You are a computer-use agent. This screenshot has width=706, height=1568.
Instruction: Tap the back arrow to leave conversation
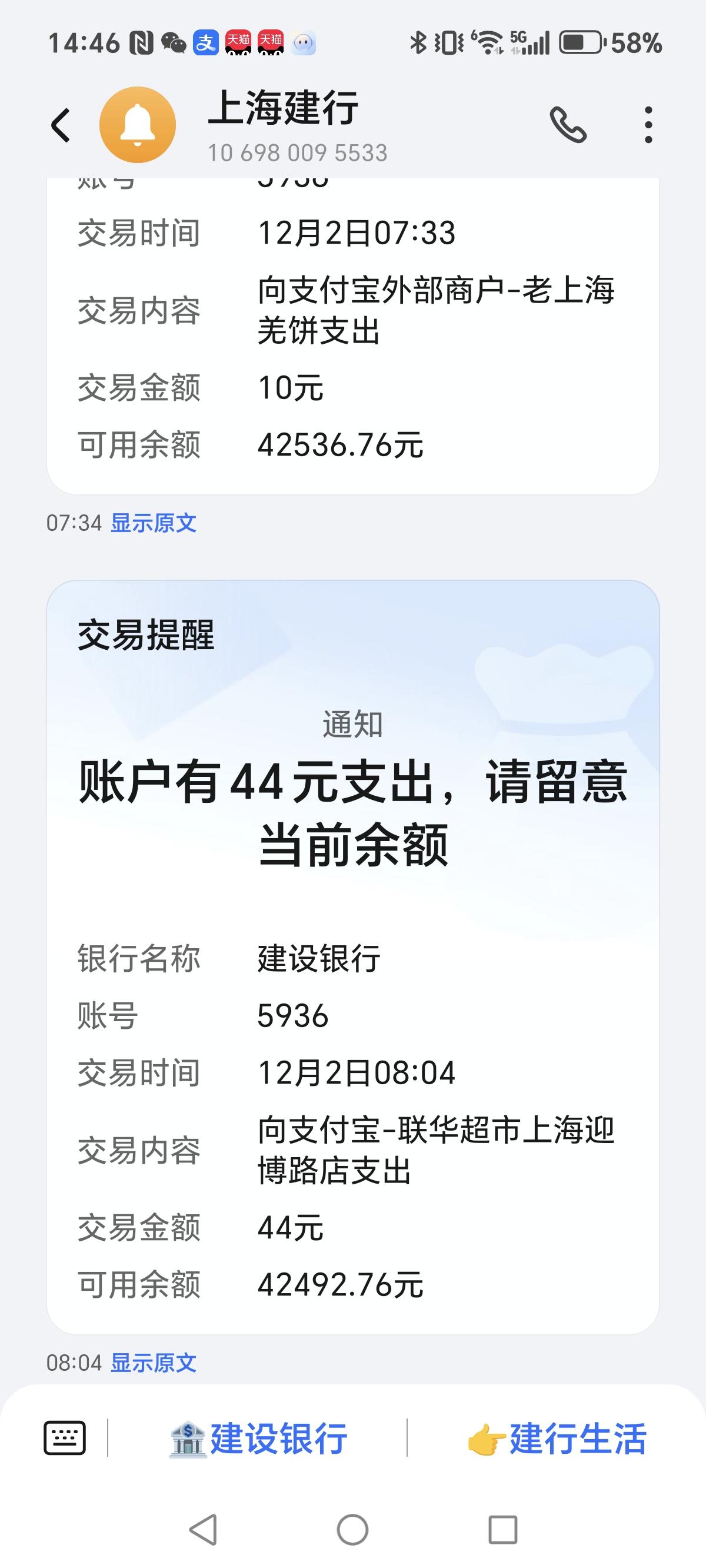tap(59, 125)
